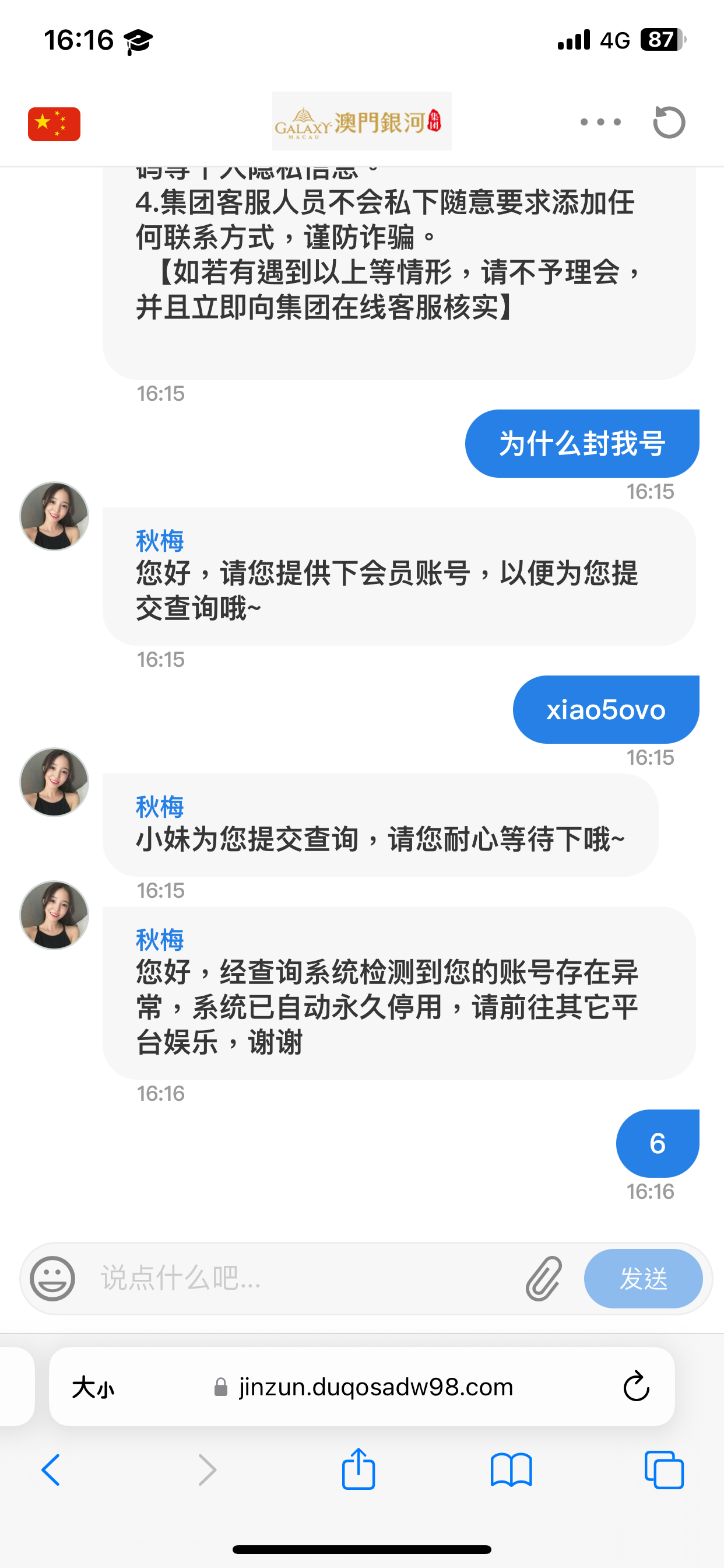724x1568 pixels.
Task: Open the three-dot more options menu
Action: [x=600, y=123]
